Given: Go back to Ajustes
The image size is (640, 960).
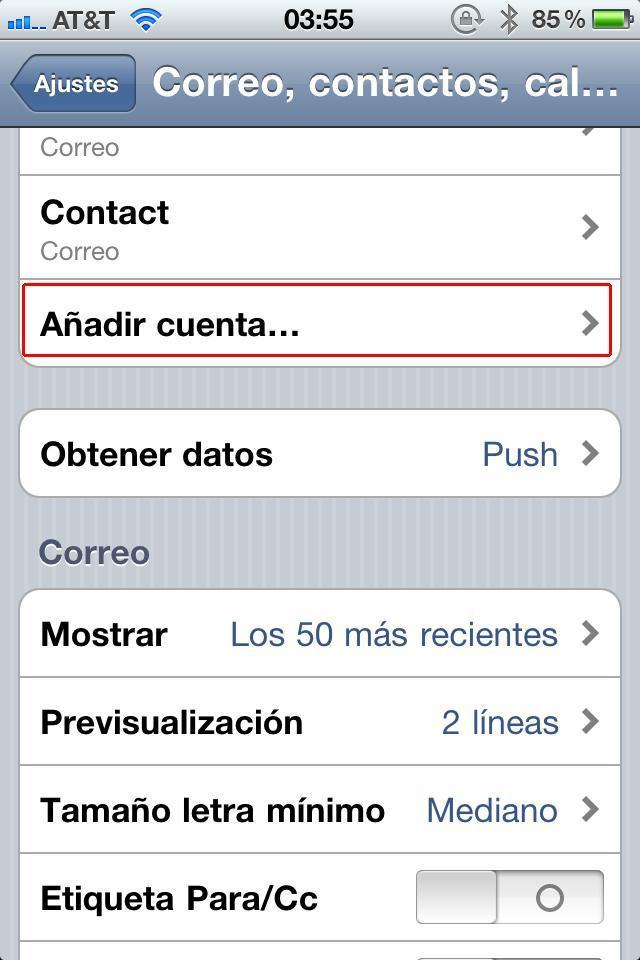Looking at the screenshot, I should point(74,84).
